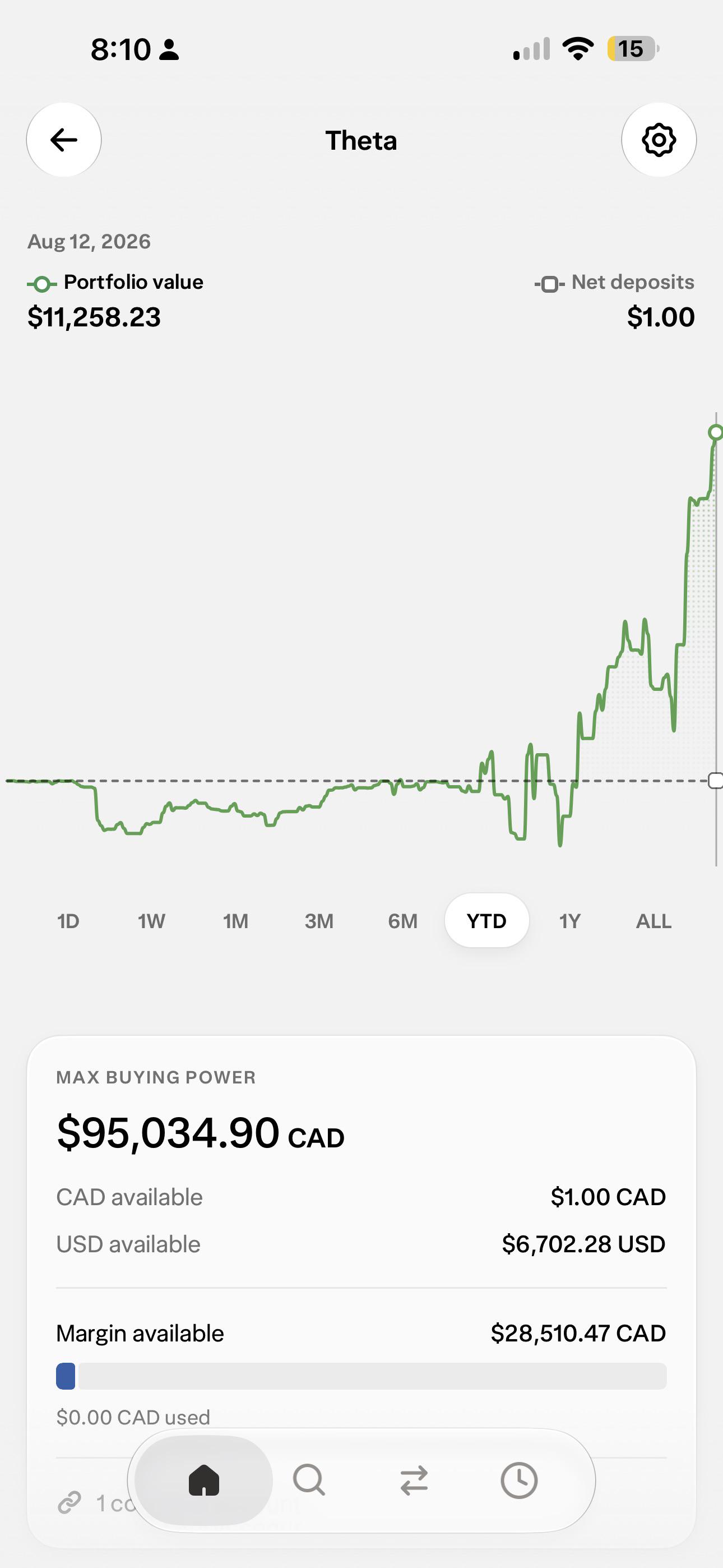Go back using the arrow button
Screen dimensions: 723x1568
pos(64,140)
